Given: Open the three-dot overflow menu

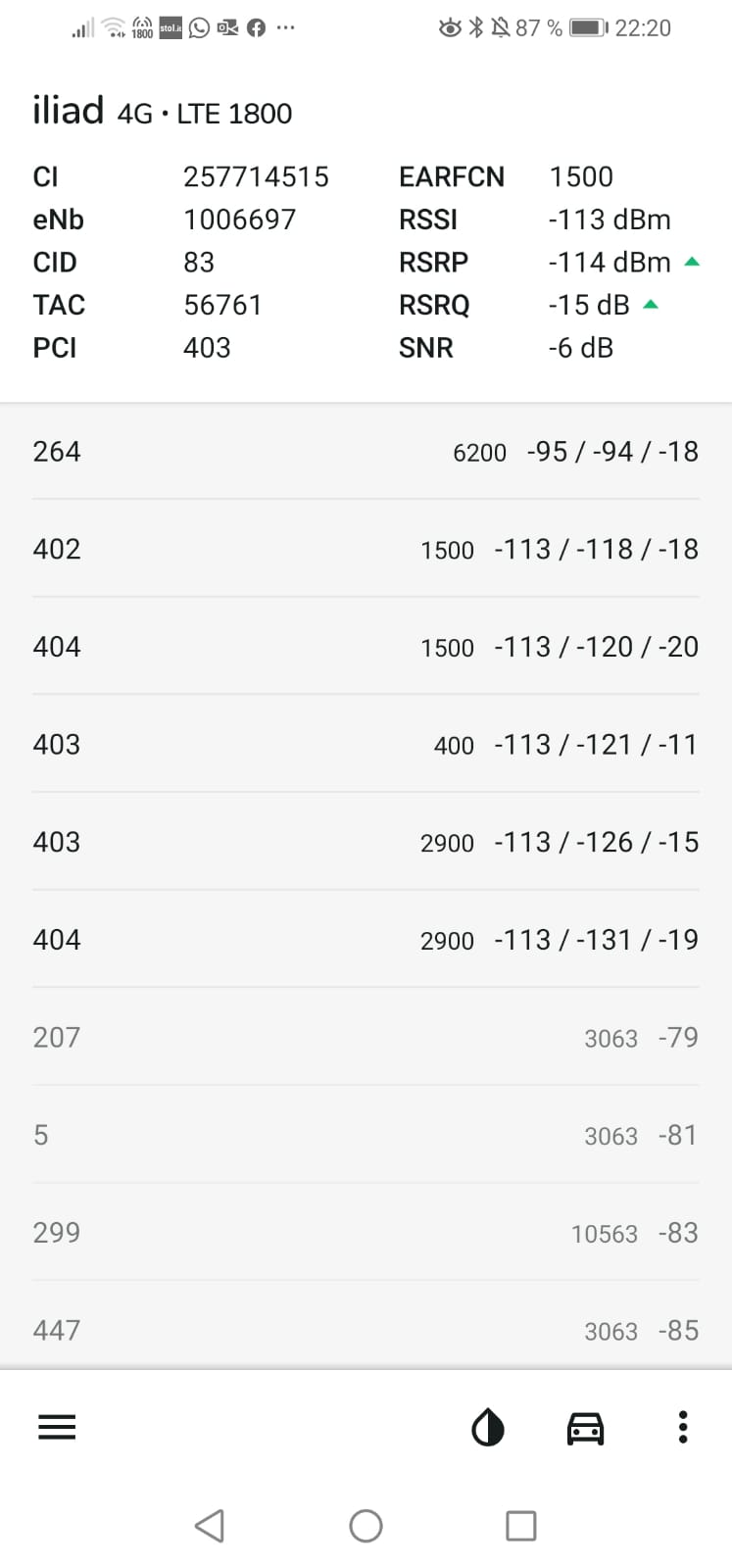Looking at the screenshot, I should 683,1427.
